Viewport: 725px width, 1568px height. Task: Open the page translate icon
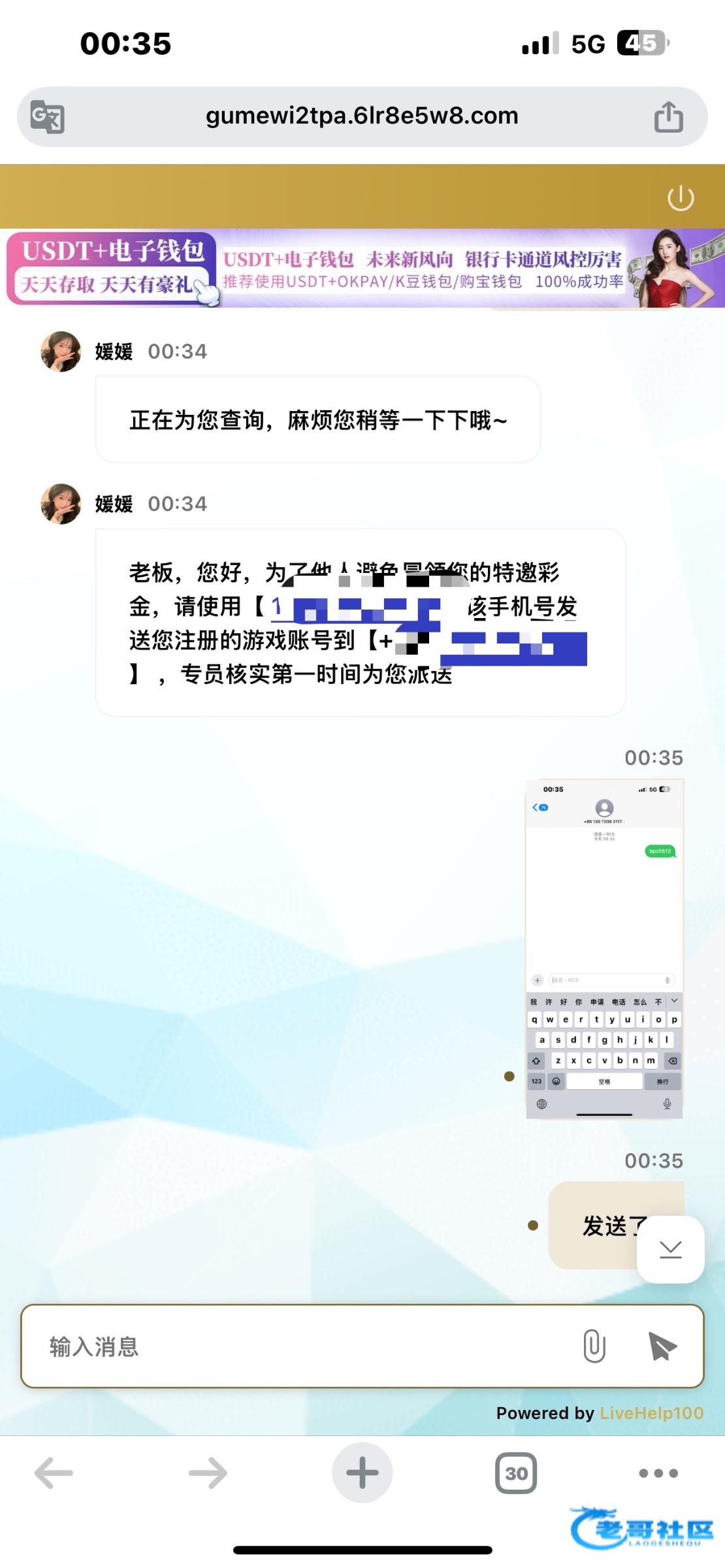coord(47,117)
